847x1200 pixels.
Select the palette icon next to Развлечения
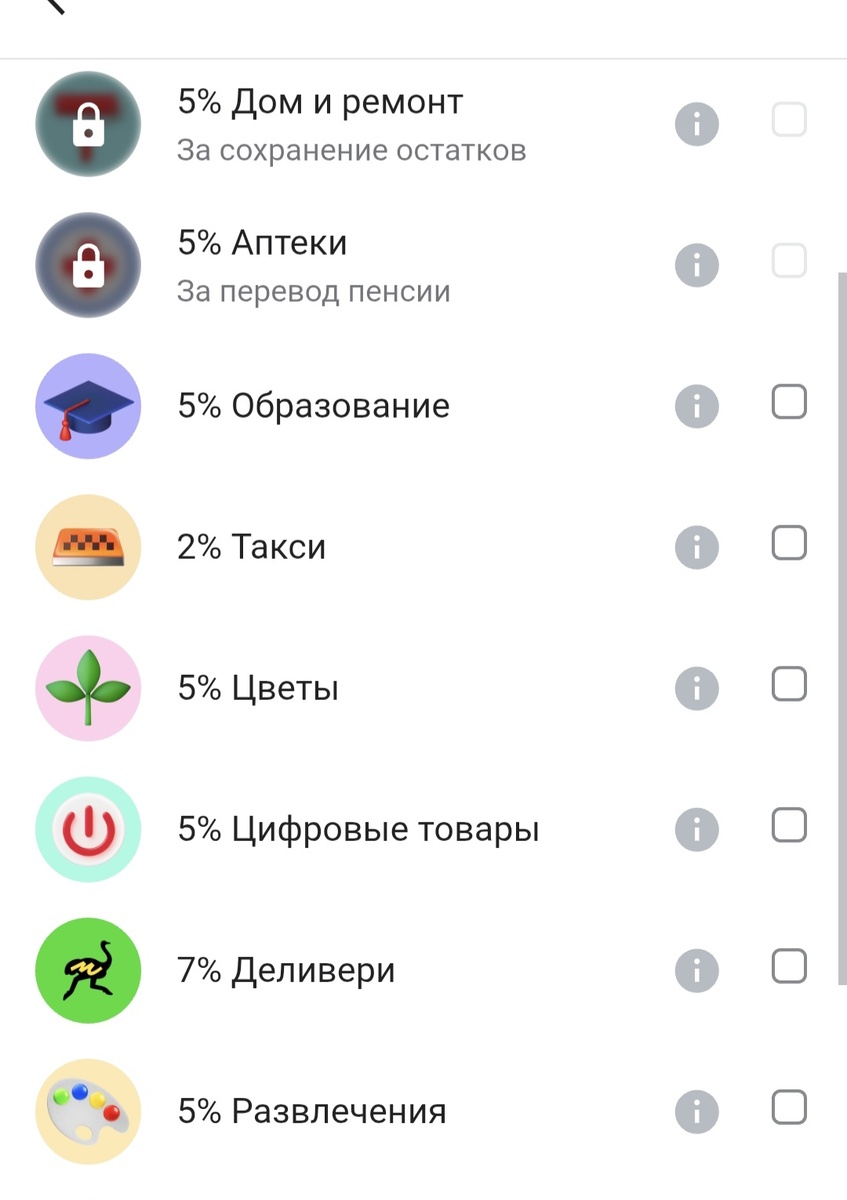[x=88, y=1110]
